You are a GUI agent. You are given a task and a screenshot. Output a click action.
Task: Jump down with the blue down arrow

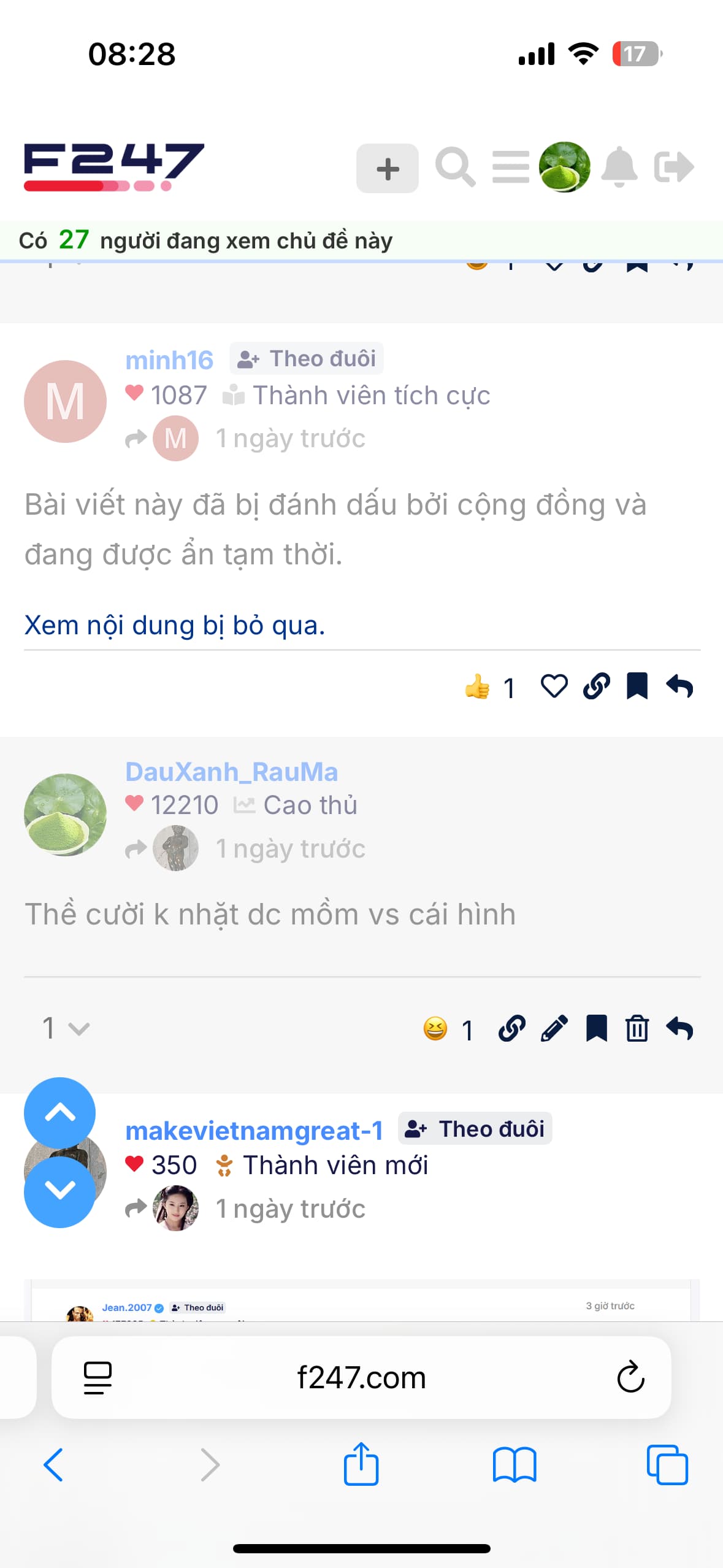pos(59,1191)
